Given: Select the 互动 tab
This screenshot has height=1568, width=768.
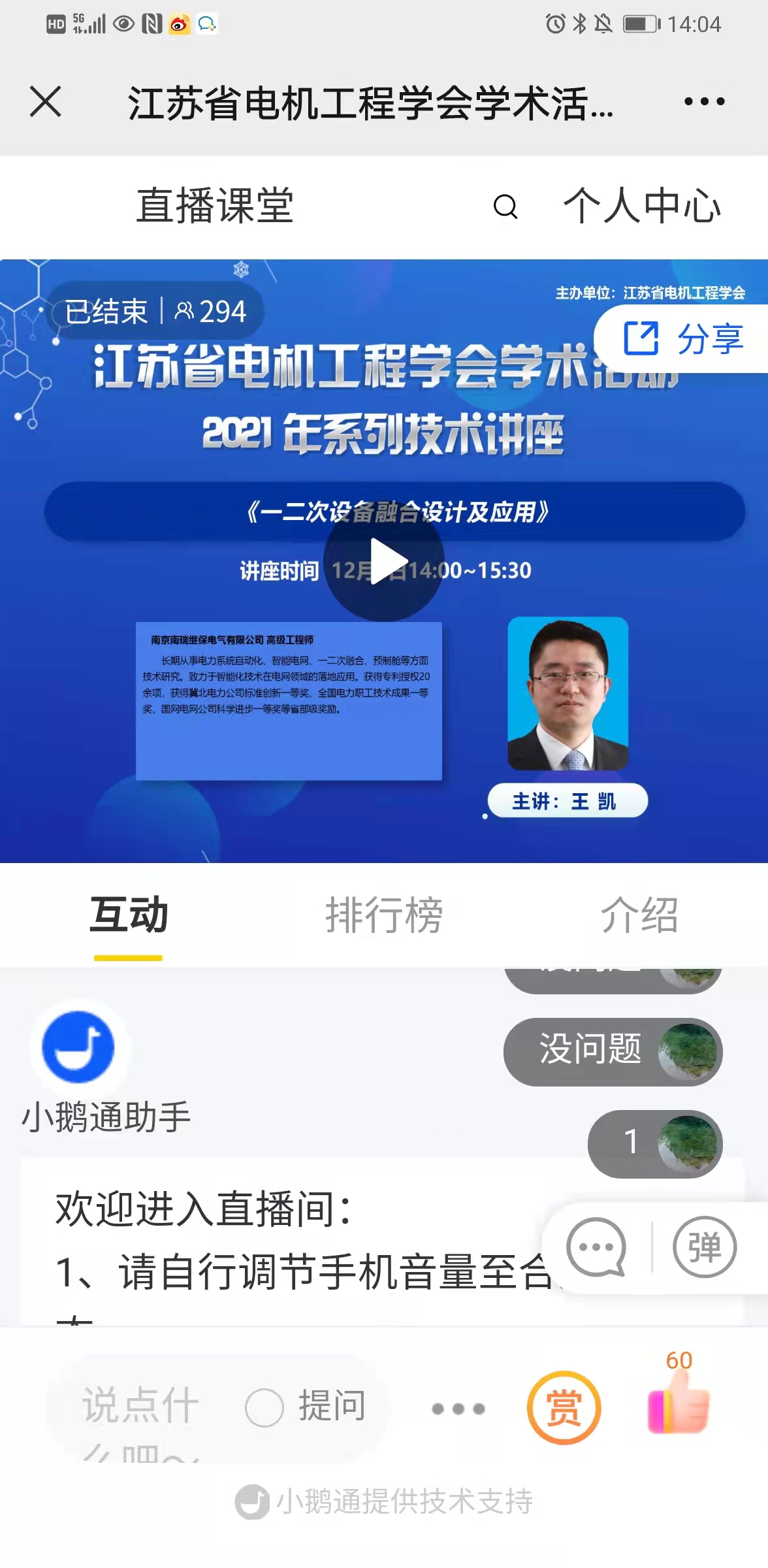Looking at the screenshot, I should [x=129, y=915].
